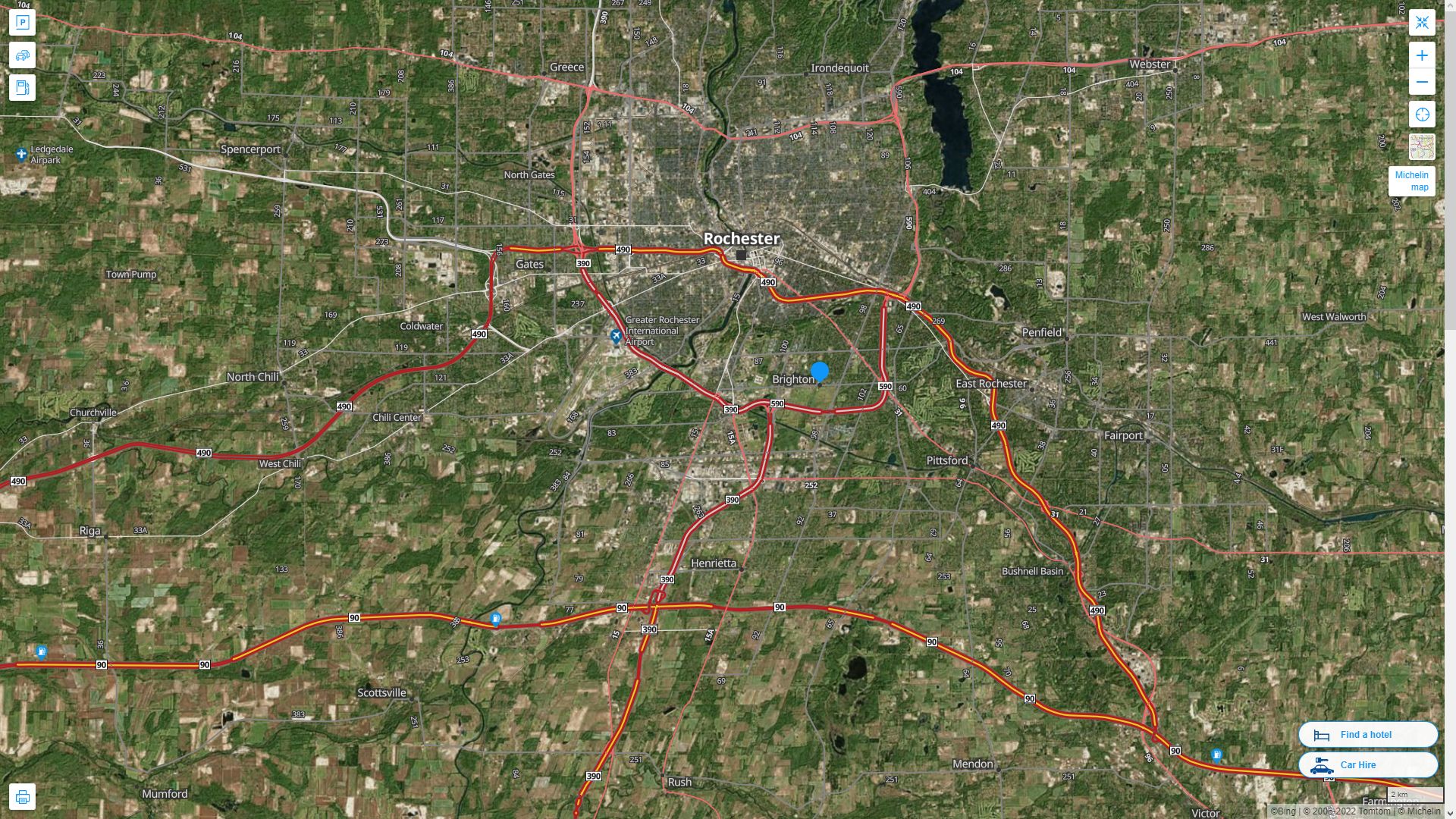Print the current map
Screen dimensions: 1456x819
coord(22,797)
